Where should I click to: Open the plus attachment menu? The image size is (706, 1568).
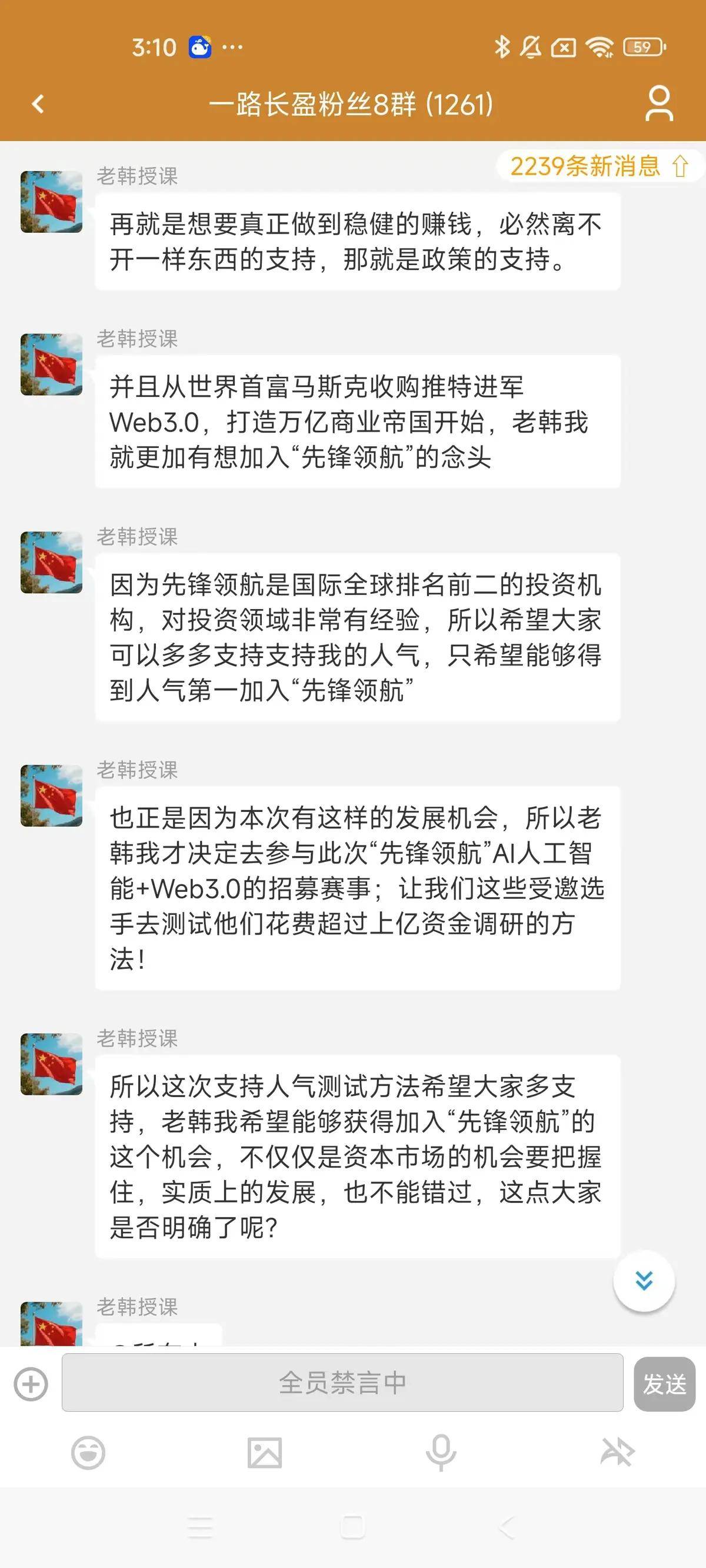click(x=31, y=1384)
